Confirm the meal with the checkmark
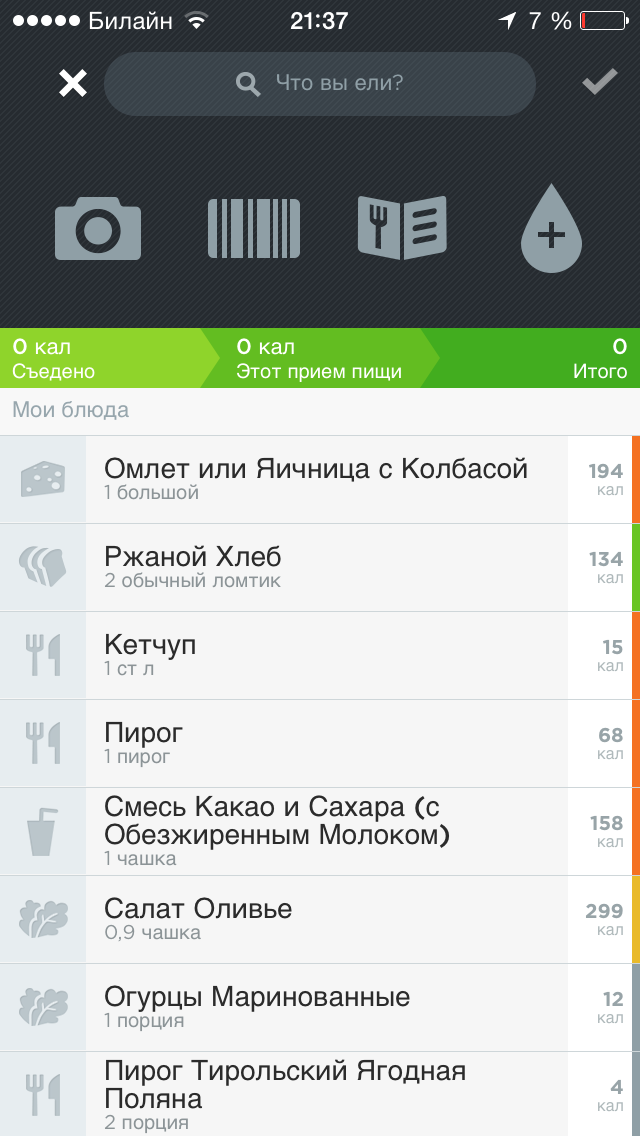The image size is (640, 1136). [x=599, y=82]
